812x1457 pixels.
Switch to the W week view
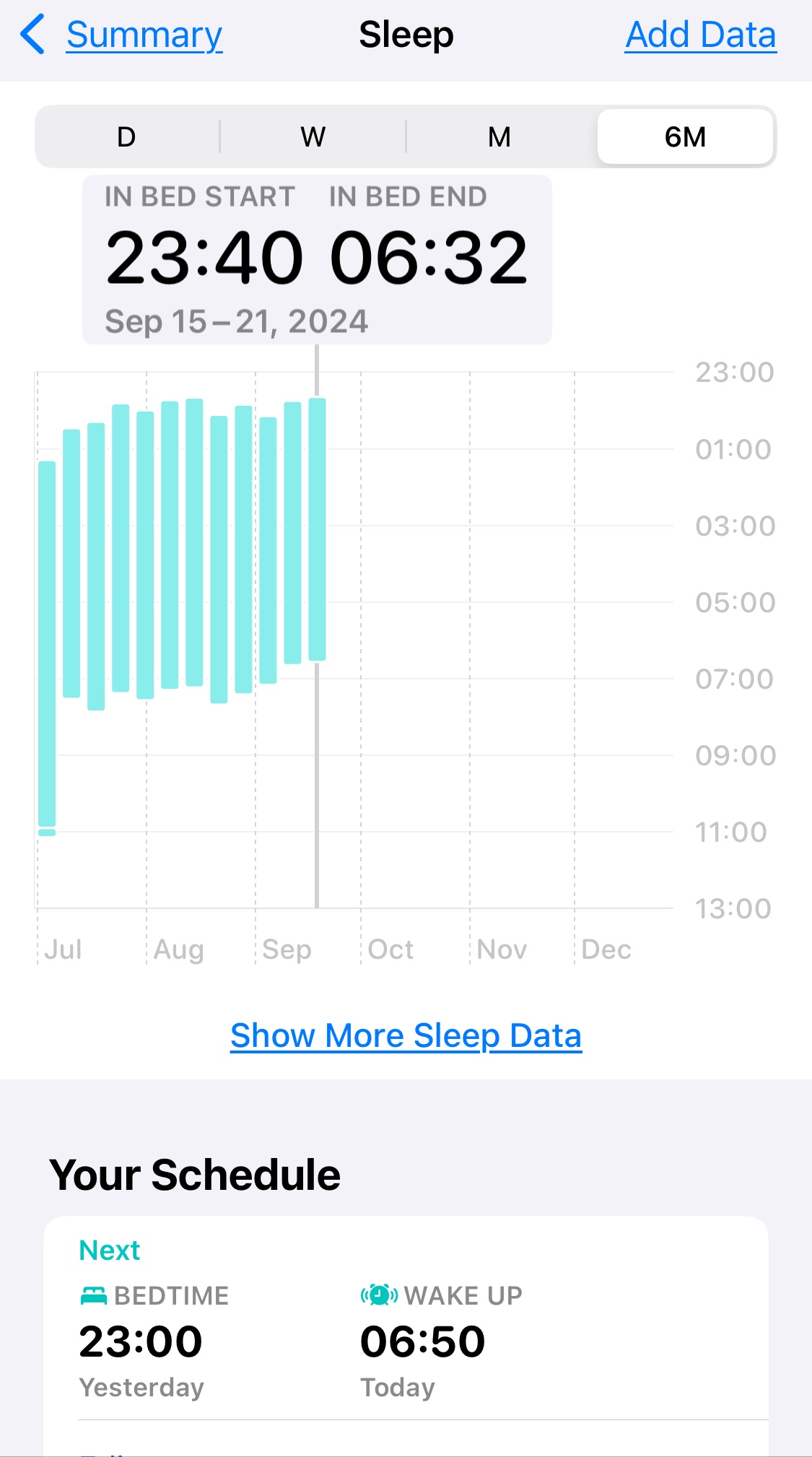click(x=313, y=136)
